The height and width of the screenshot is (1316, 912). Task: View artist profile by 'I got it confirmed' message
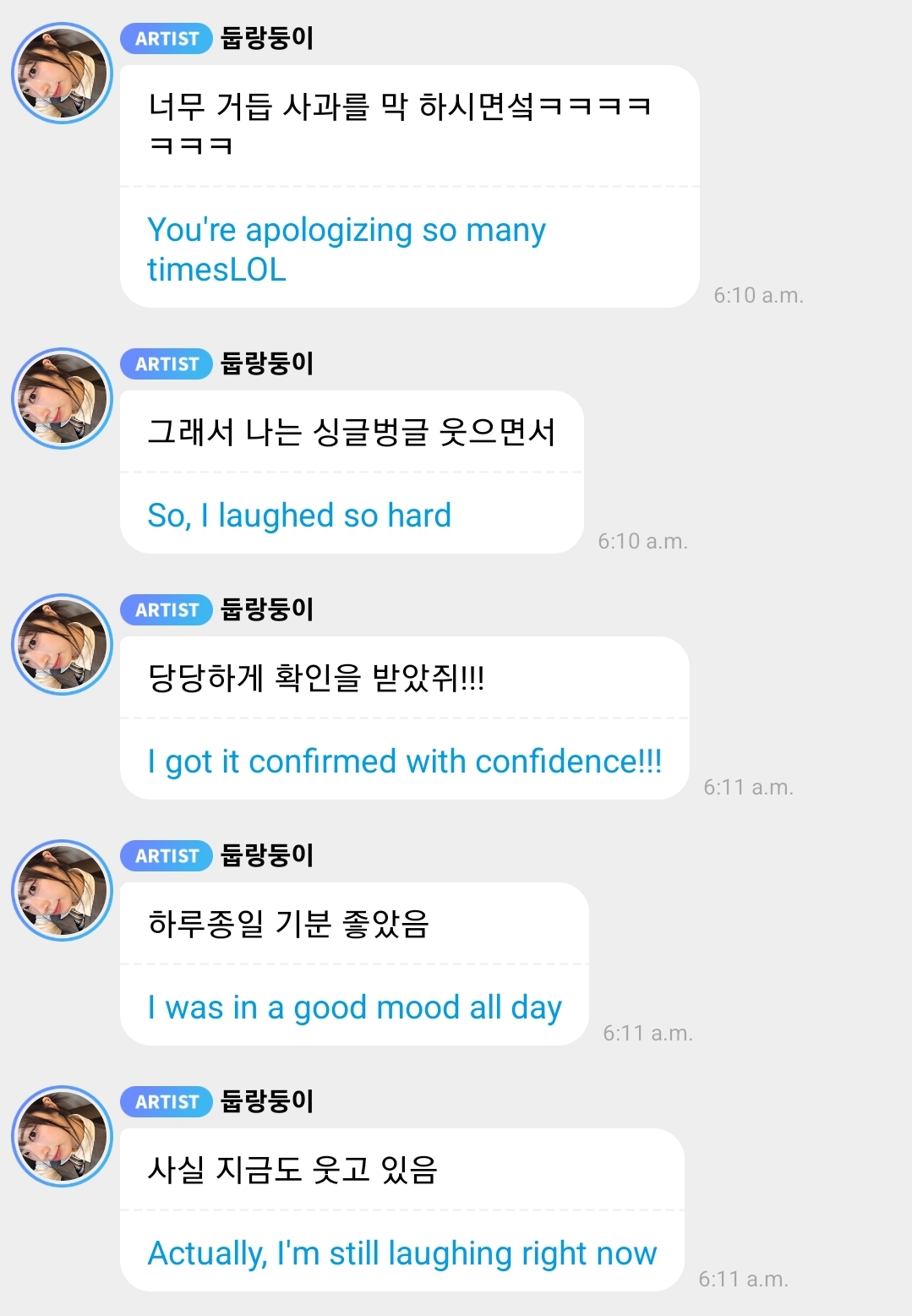[x=62, y=644]
